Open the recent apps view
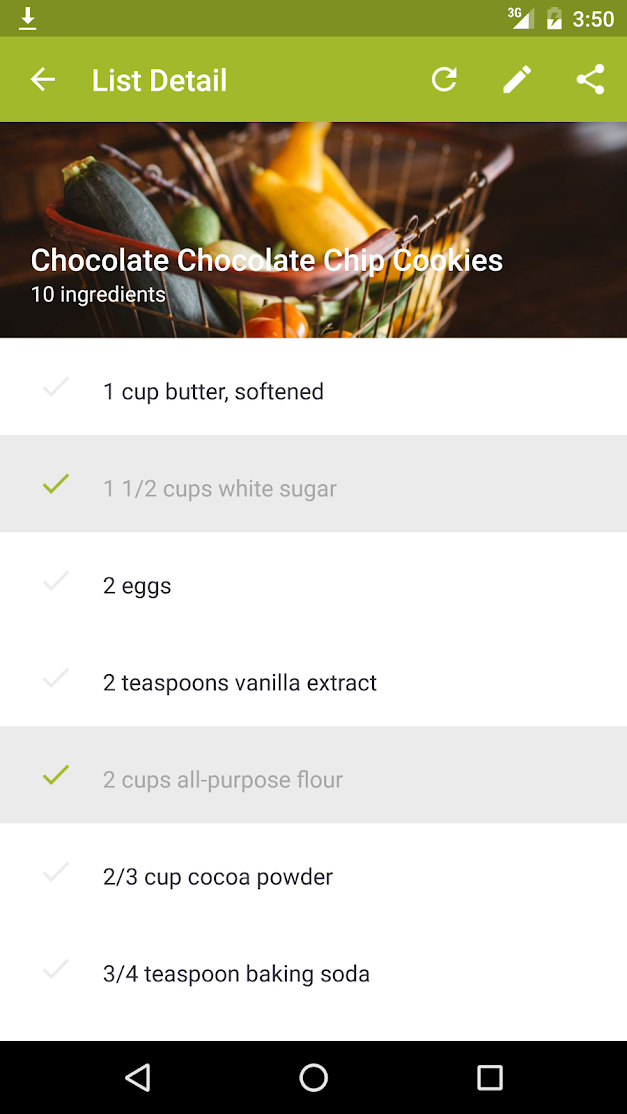The height and width of the screenshot is (1114, 627). 489,1078
